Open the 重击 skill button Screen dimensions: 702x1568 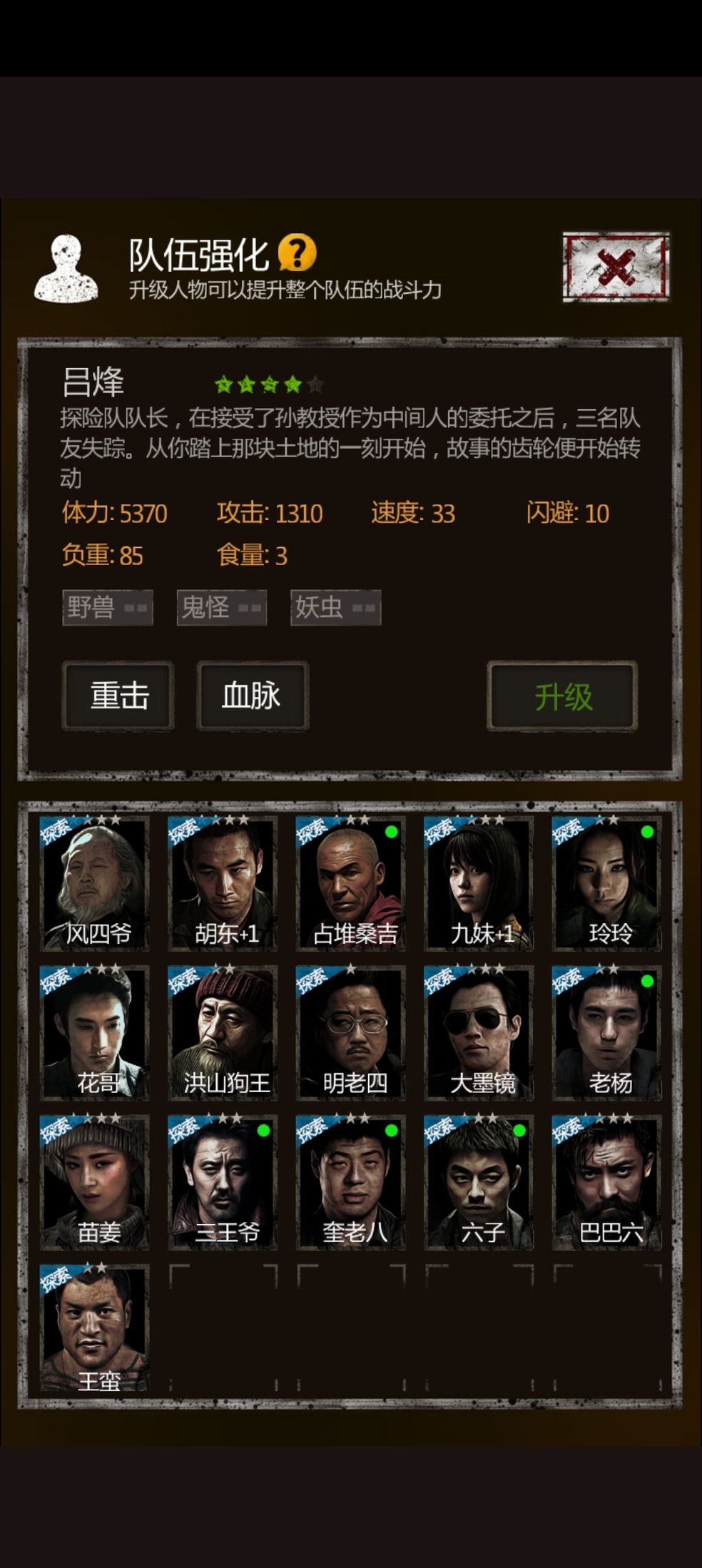pyautogui.click(x=119, y=696)
